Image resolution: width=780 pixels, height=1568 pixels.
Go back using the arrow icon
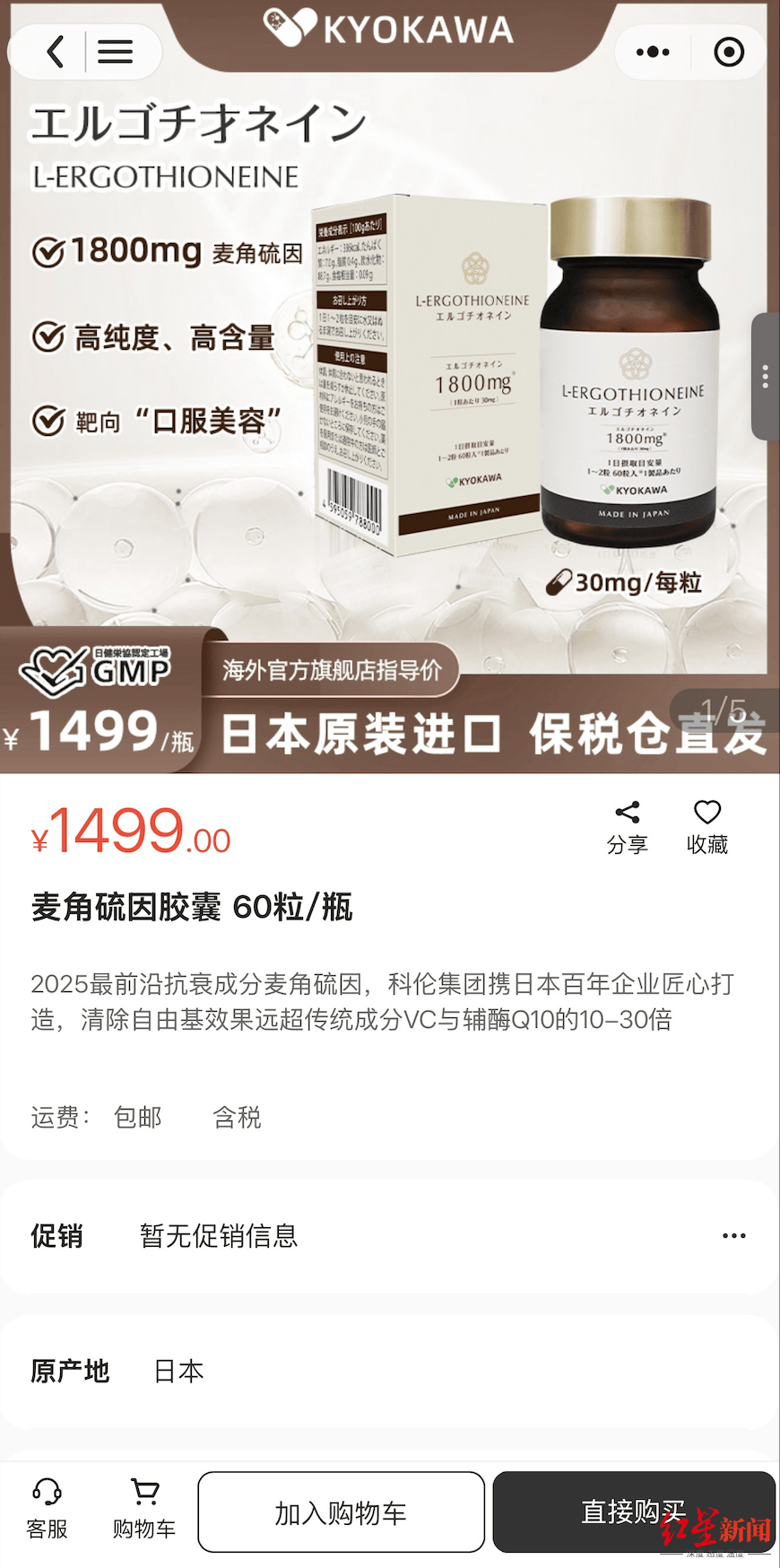click(56, 51)
